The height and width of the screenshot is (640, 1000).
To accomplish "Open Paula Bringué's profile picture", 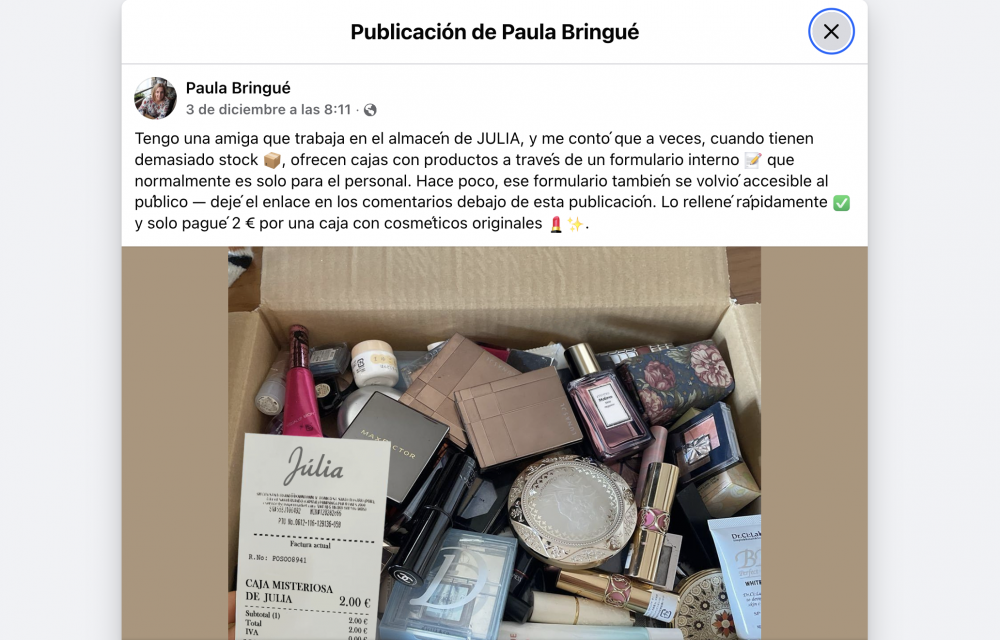I will click(156, 98).
